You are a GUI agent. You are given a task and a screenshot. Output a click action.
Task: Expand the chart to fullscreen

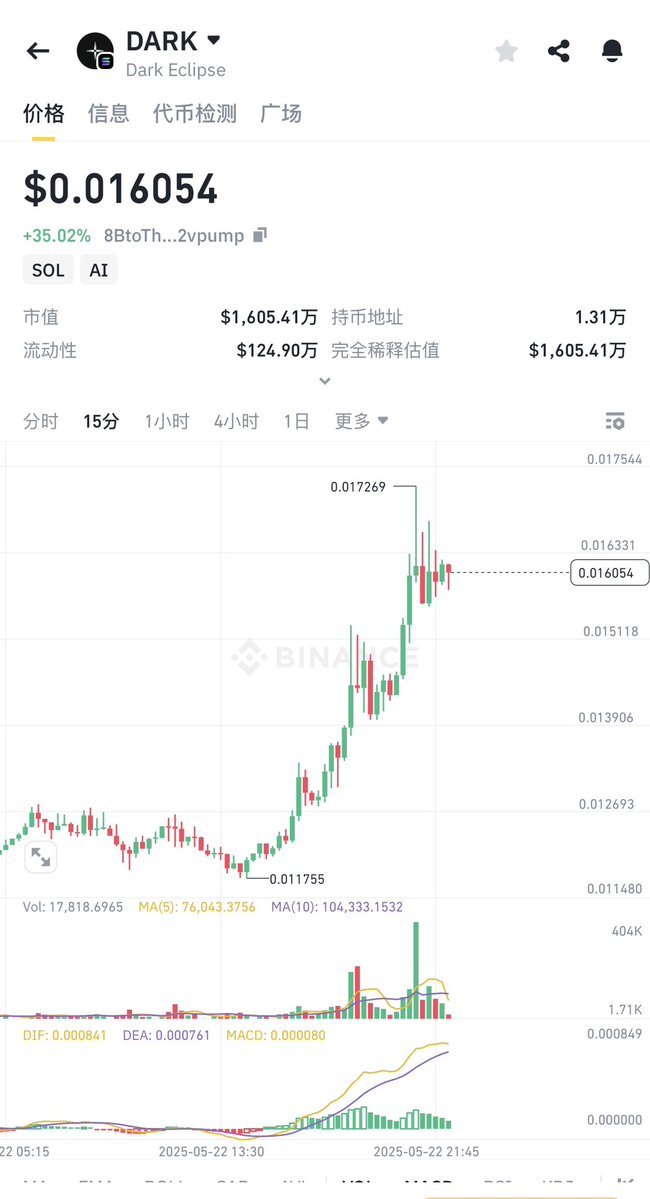tap(41, 857)
